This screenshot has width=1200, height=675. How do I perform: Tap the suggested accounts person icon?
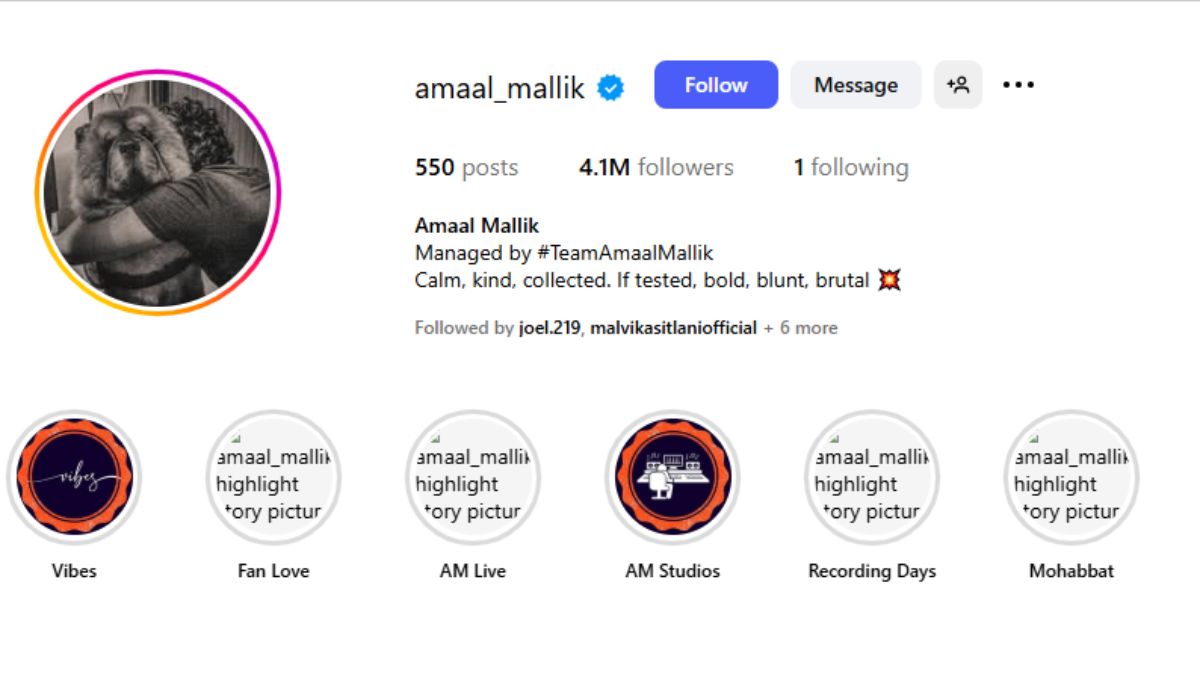pyautogui.click(x=958, y=85)
